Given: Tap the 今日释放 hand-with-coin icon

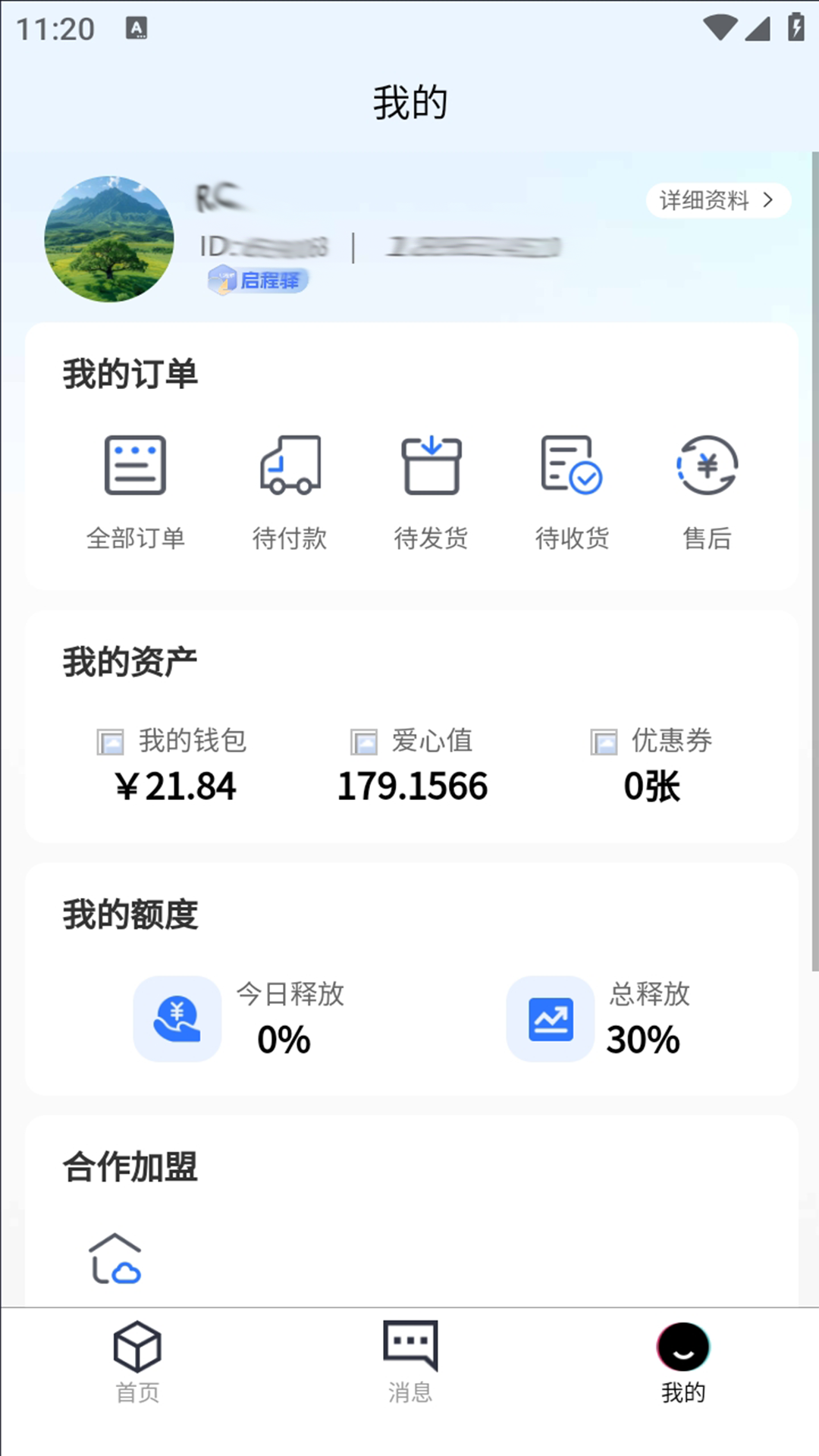Looking at the screenshot, I should tap(177, 1018).
